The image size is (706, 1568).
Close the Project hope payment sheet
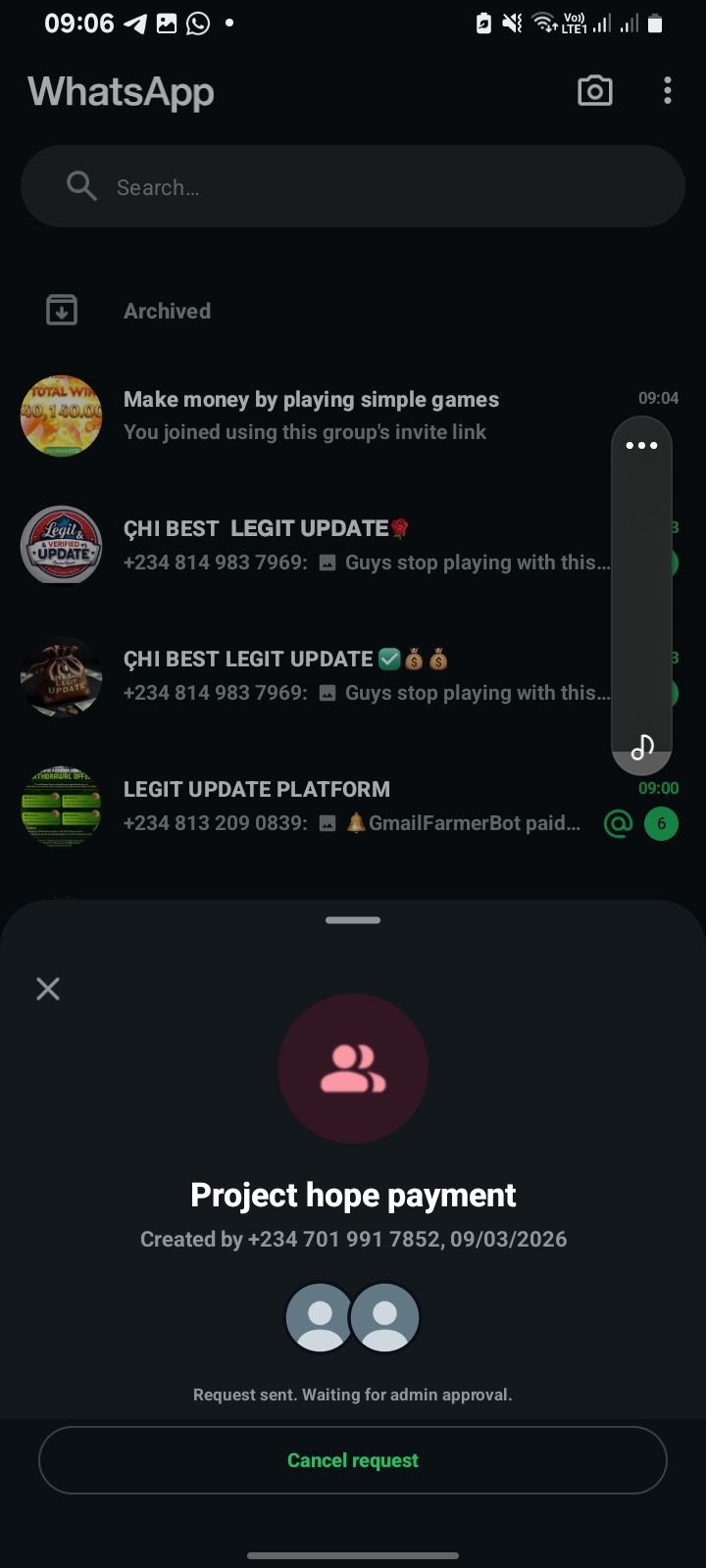pyautogui.click(x=48, y=989)
